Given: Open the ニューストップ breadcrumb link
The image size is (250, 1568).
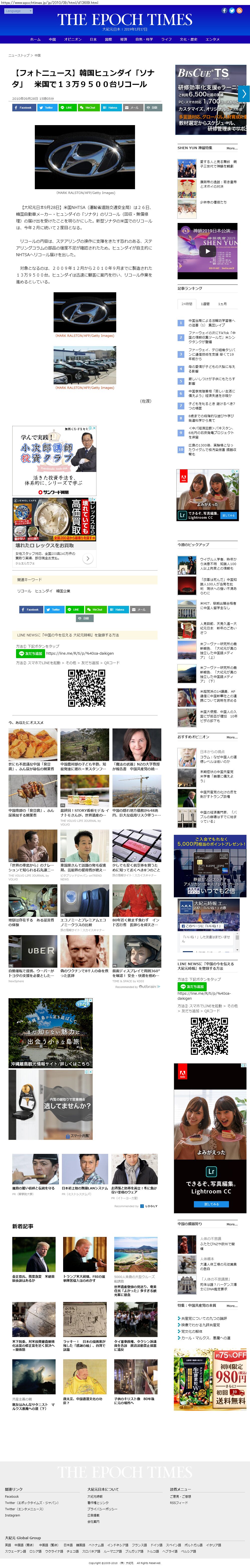Looking at the screenshot, I should point(18,55).
